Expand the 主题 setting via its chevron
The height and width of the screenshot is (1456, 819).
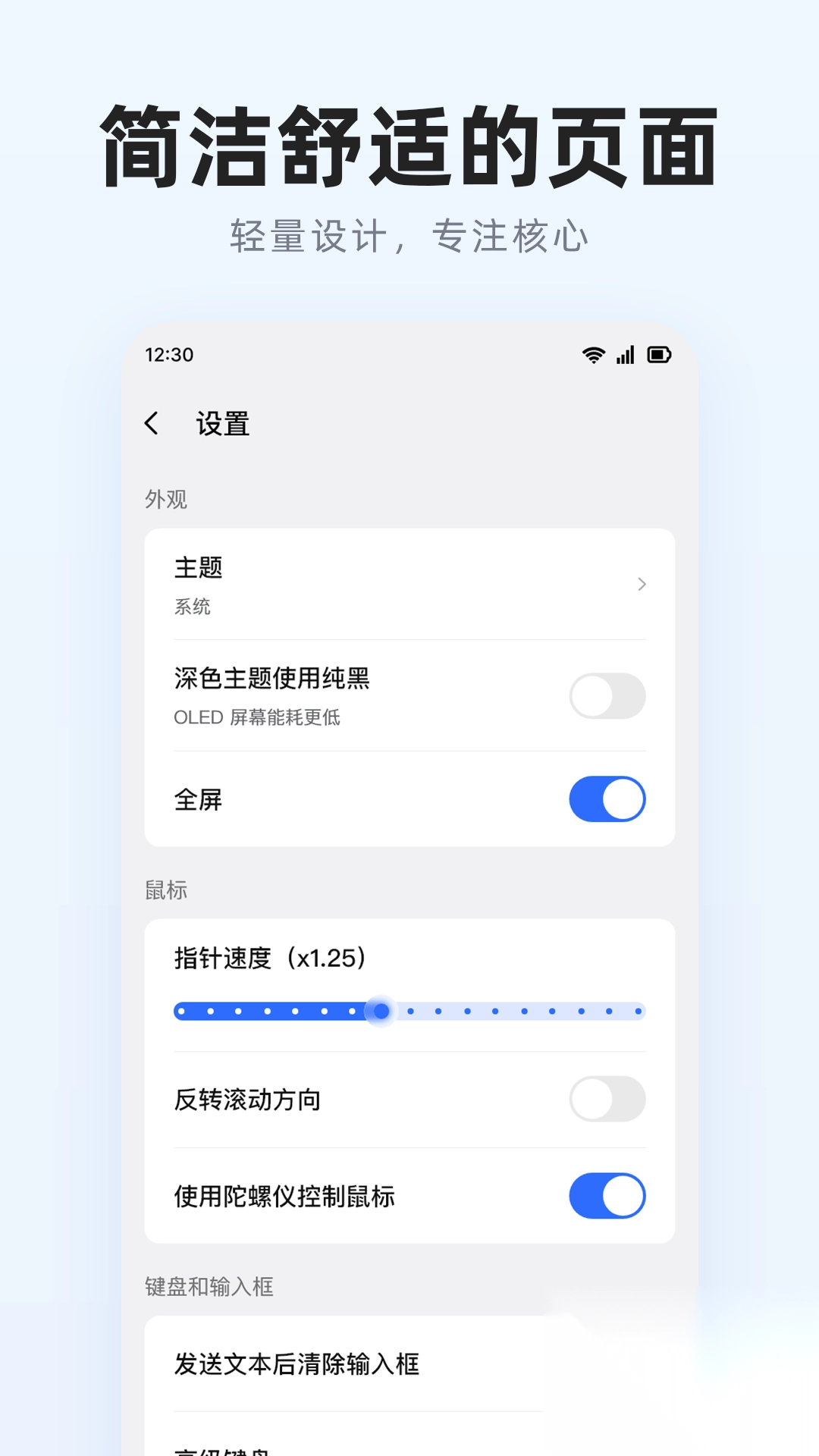[642, 585]
